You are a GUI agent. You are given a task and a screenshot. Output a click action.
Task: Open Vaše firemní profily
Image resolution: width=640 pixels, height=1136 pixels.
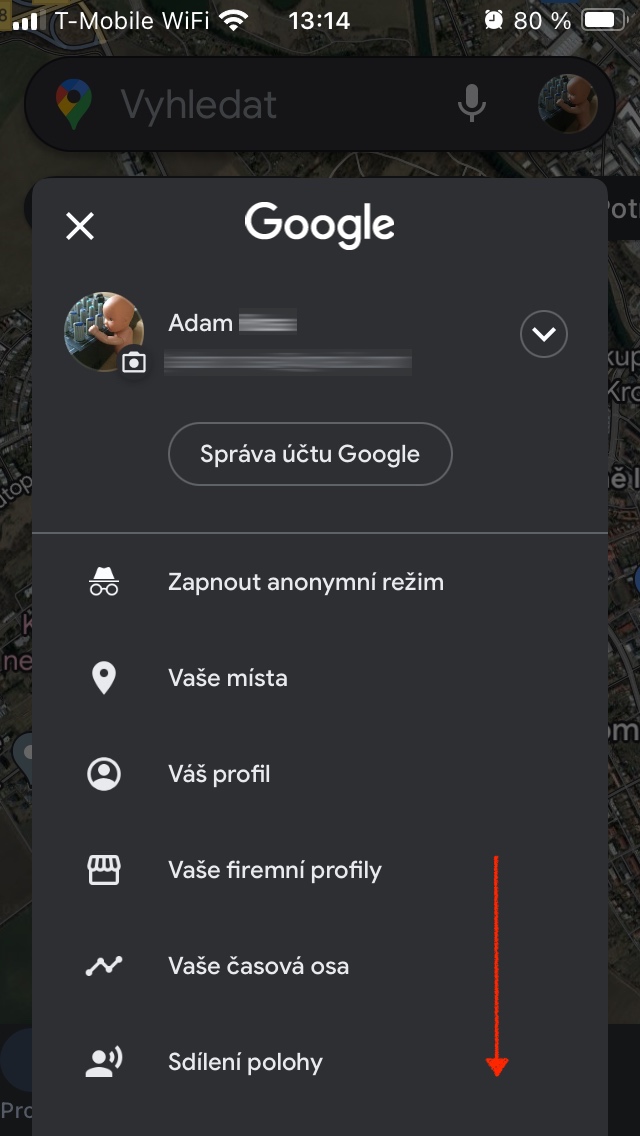(274, 870)
